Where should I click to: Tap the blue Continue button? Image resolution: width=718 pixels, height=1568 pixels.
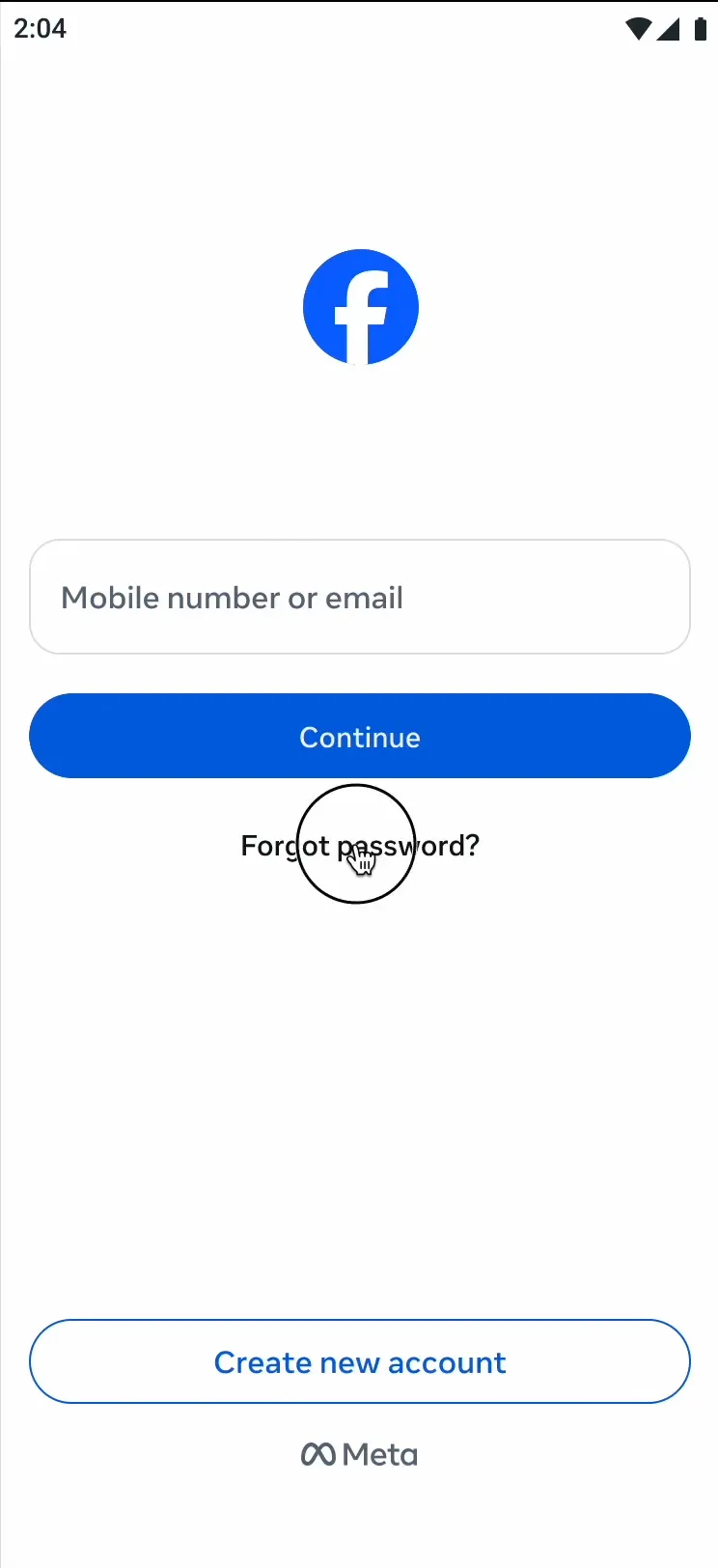pos(359,736)
